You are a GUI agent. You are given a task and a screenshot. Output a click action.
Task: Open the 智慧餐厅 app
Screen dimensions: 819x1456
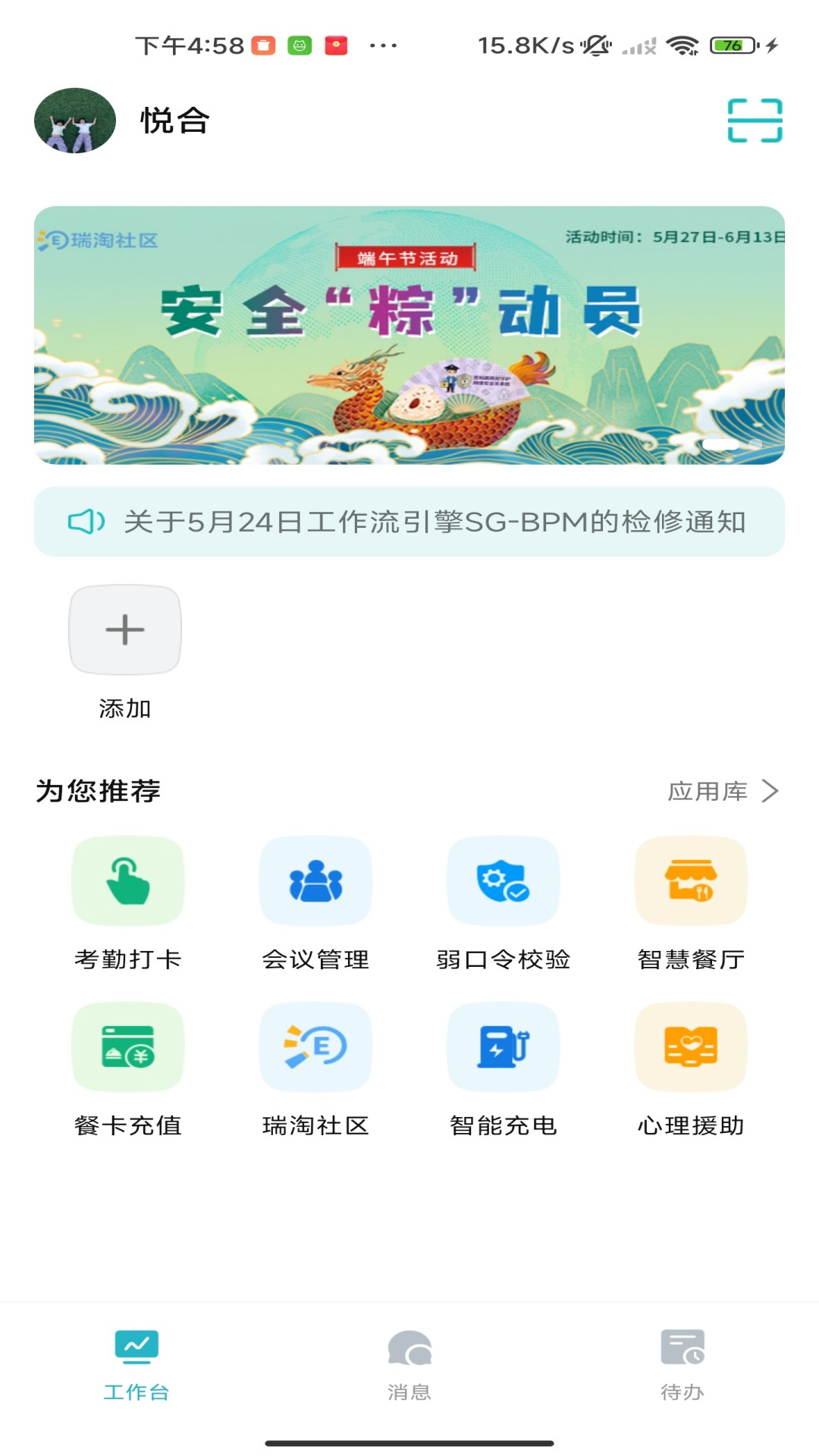691,881
